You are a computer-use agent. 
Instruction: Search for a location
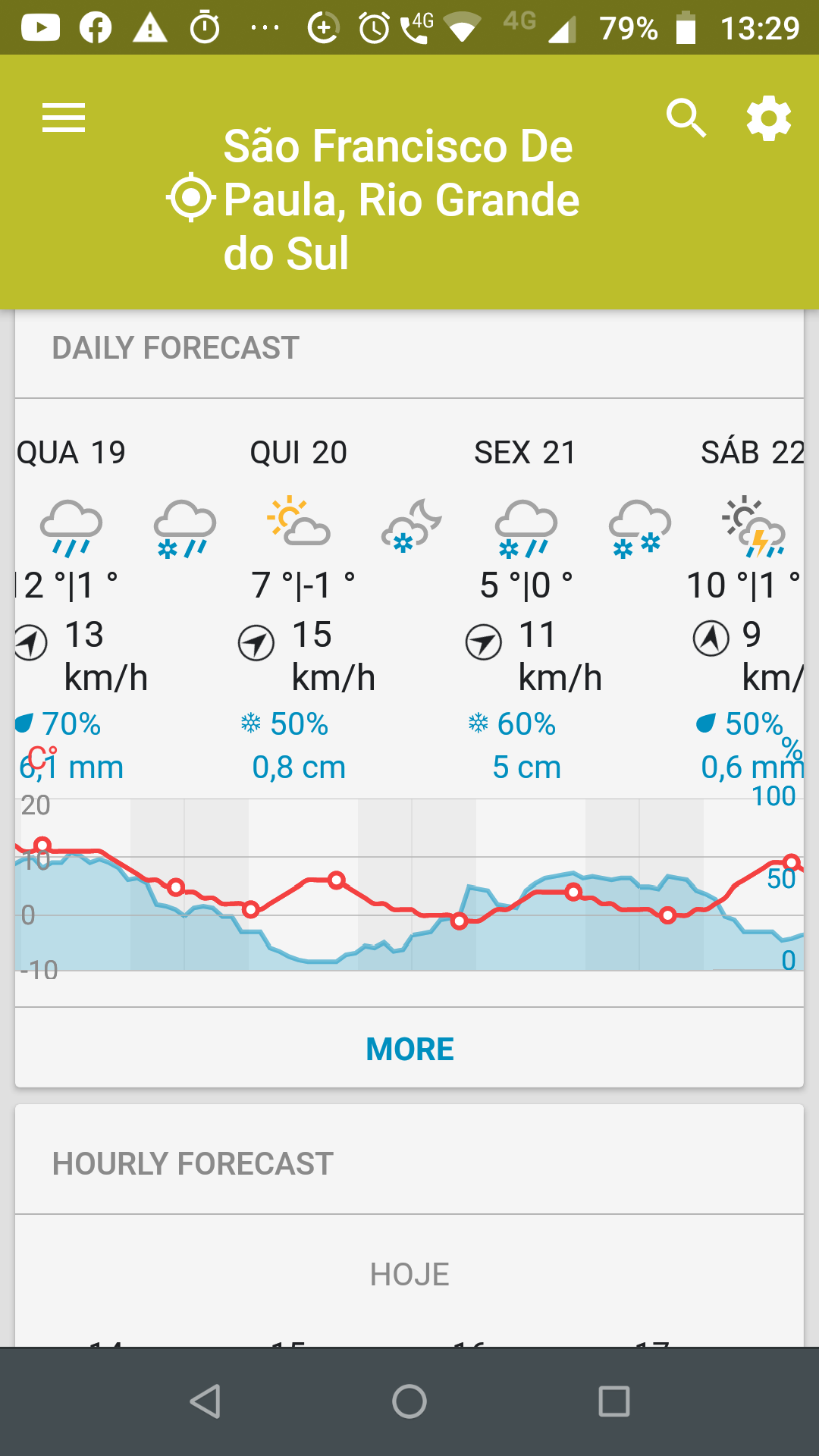[x=686, y=118]
